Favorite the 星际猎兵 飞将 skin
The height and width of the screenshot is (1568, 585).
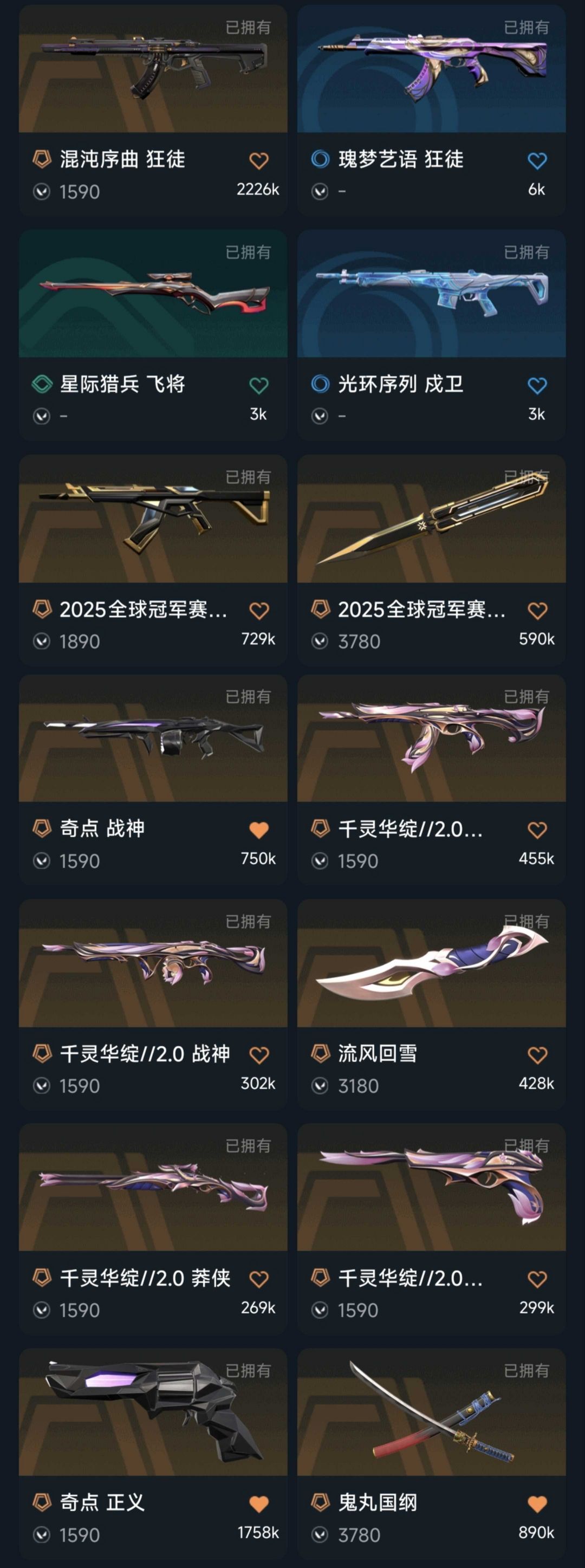[259, 385]
